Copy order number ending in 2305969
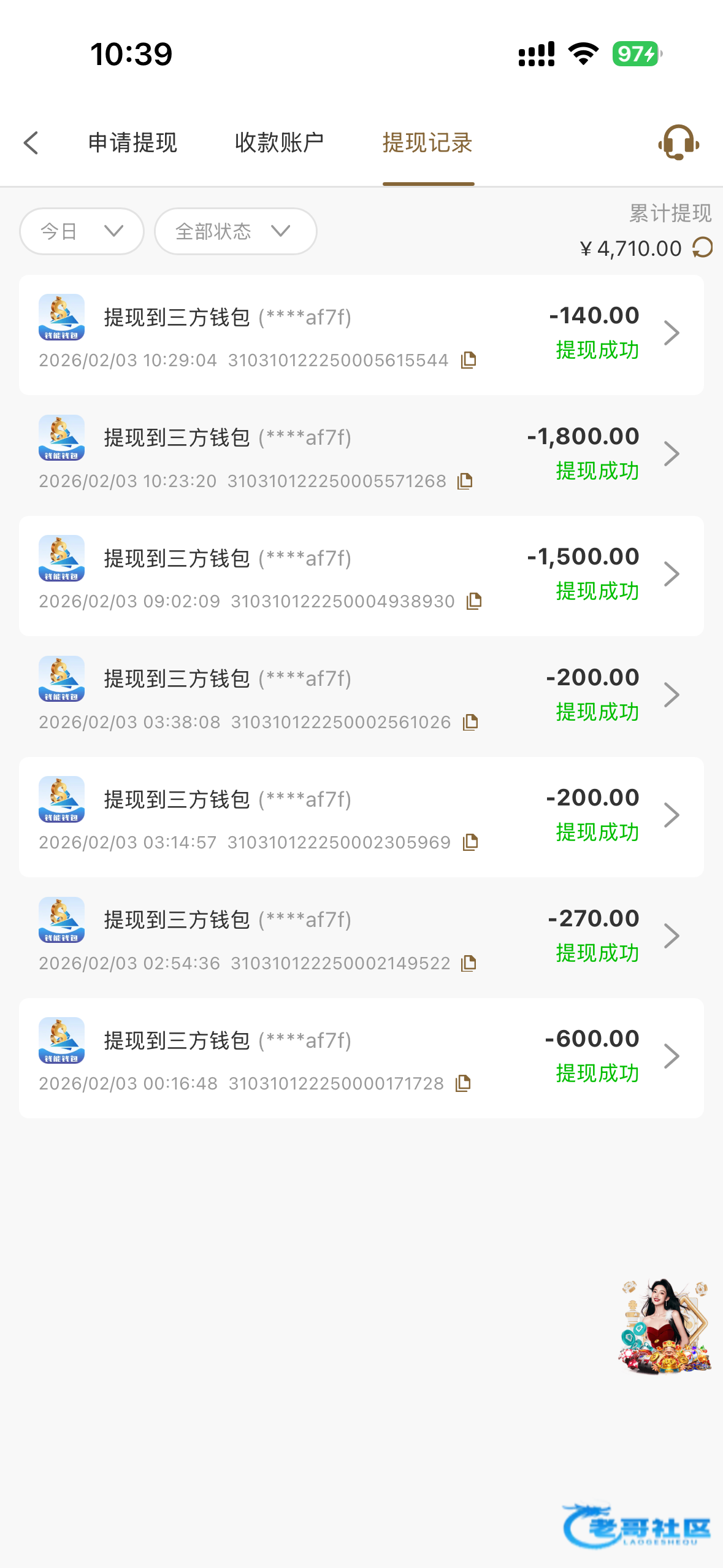 [470, 842]
